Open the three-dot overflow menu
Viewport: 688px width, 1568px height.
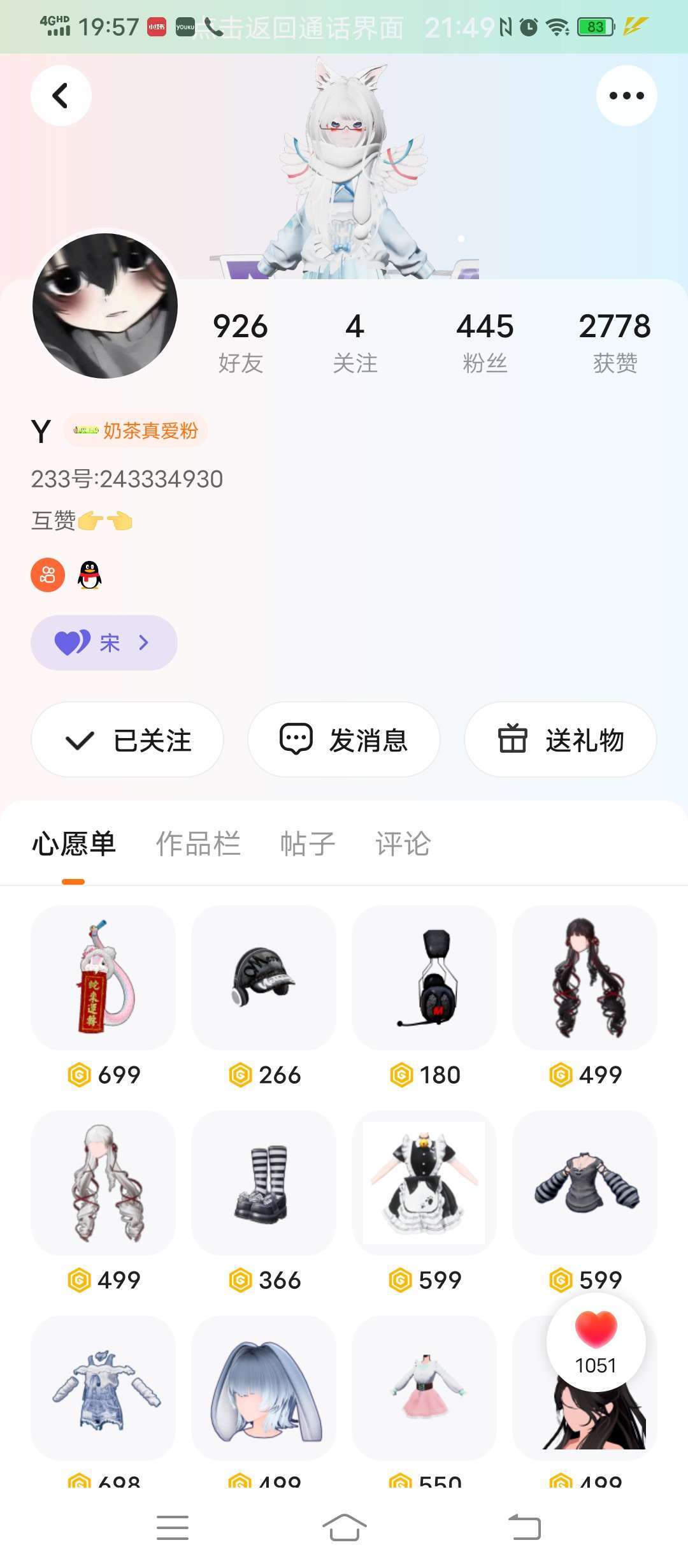[x=626, y=96]
